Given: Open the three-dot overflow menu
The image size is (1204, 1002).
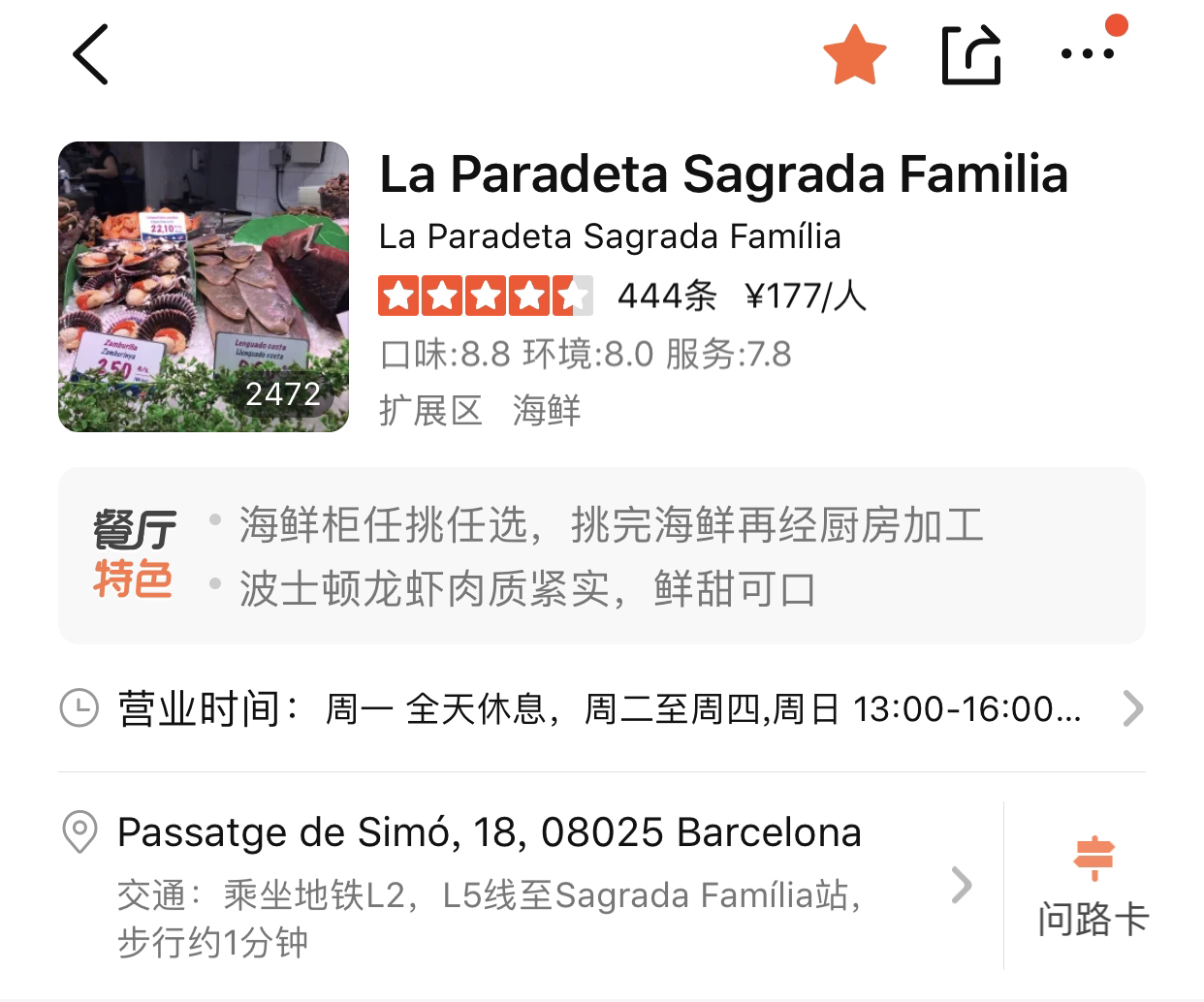Looking at the screenshot, I should (1088, 53).
